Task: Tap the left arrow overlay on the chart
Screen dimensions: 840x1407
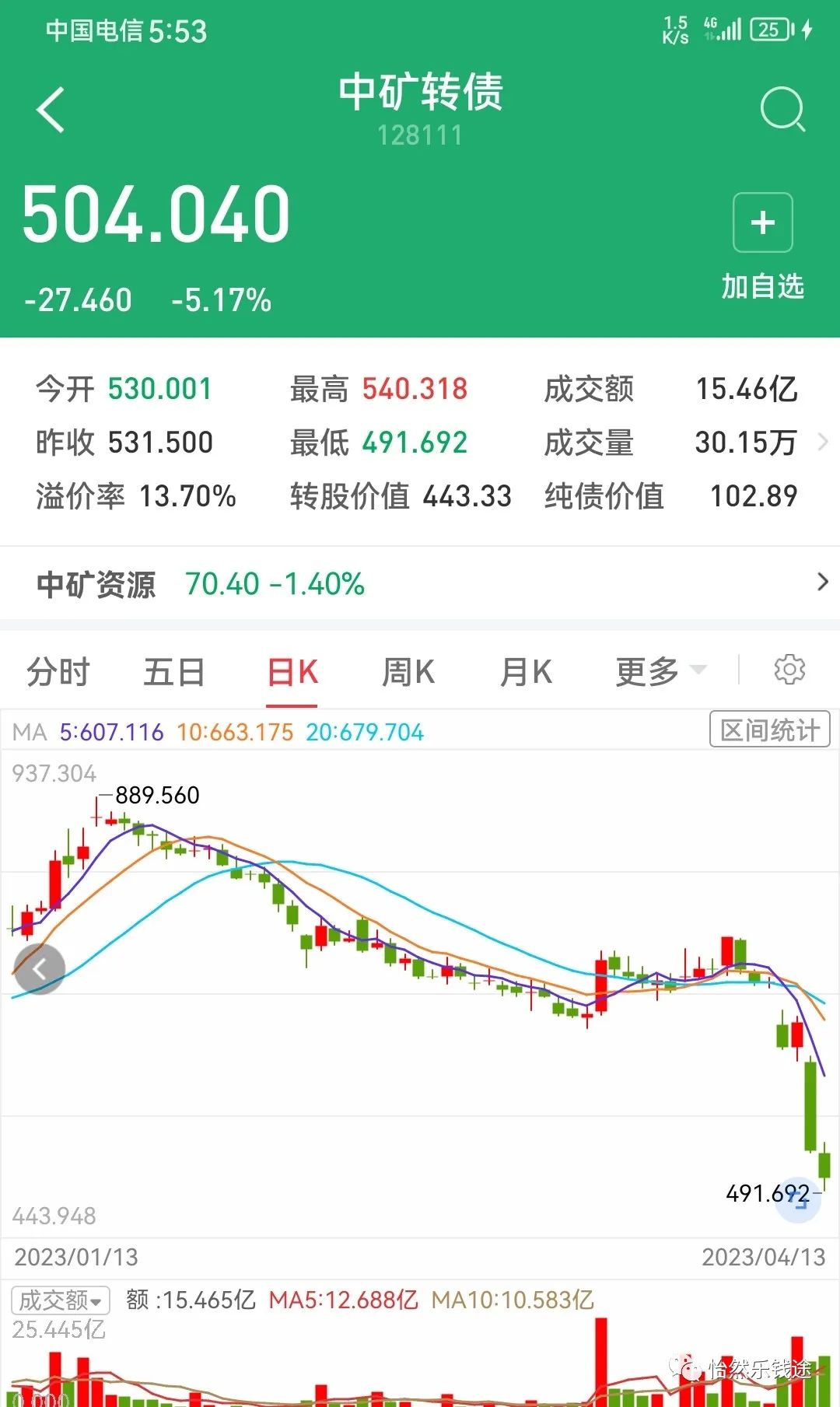Action: point(40,969)
